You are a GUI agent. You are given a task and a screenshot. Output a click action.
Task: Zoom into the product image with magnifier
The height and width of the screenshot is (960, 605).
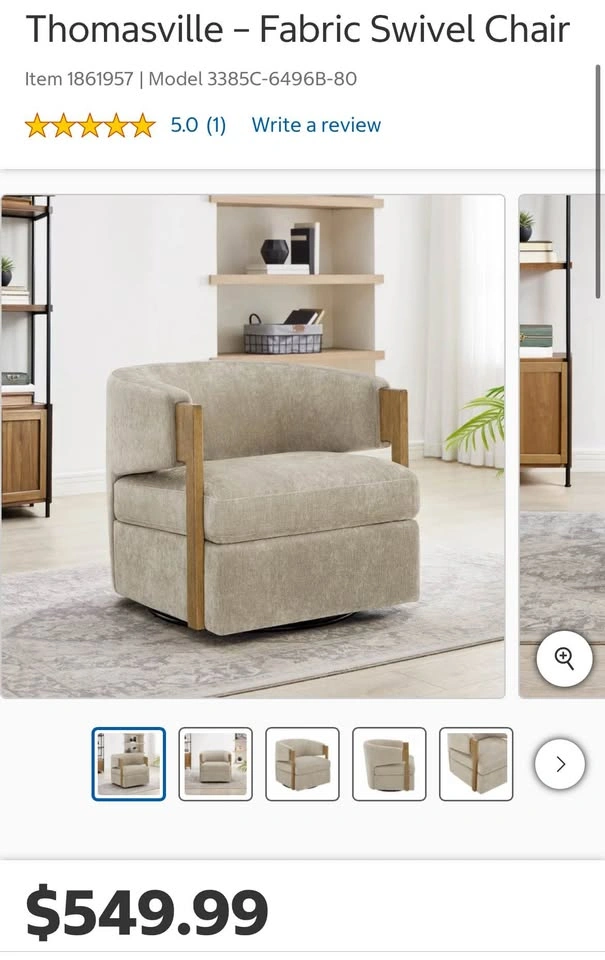coord(564,658)
